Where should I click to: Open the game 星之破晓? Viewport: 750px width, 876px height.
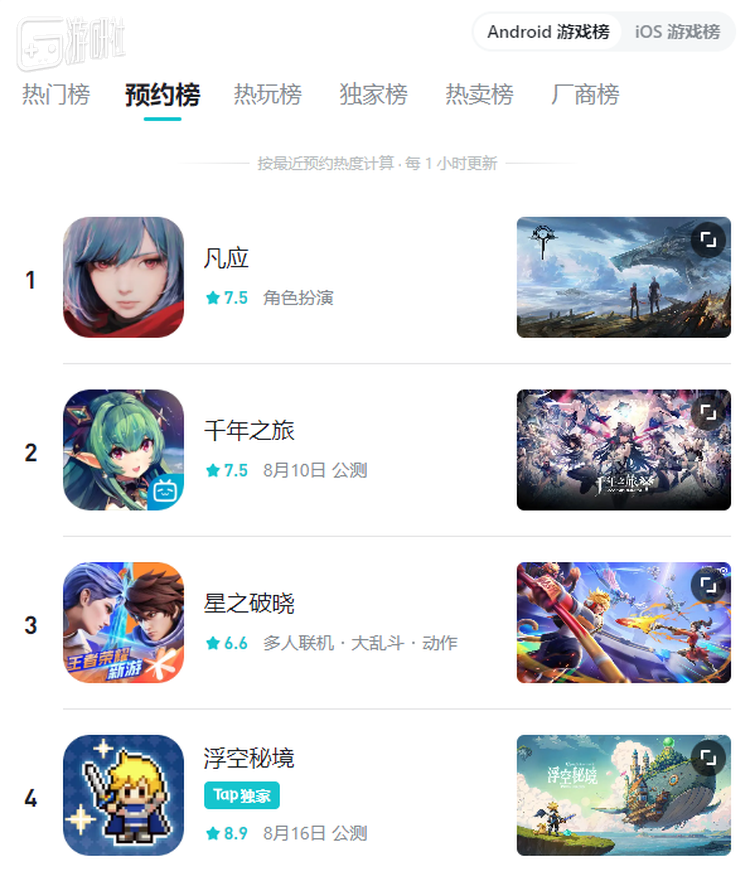[249, 604]
